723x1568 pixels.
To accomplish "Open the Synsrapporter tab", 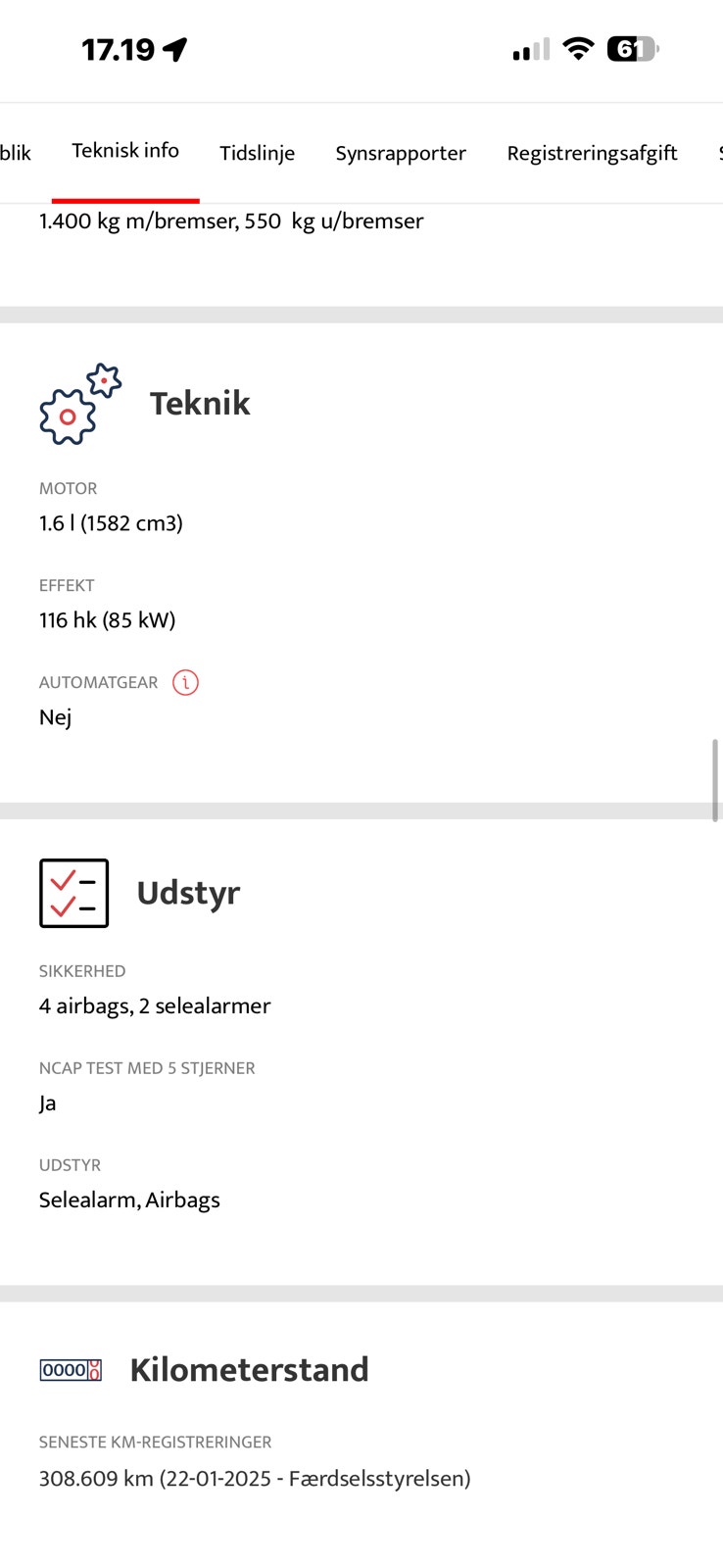I will click(x=401, y=153).
